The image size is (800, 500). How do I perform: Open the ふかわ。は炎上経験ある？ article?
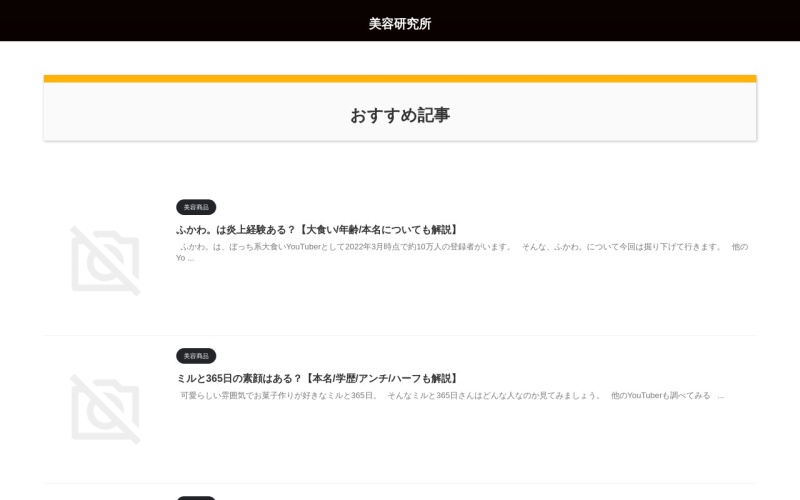[317, 230]
